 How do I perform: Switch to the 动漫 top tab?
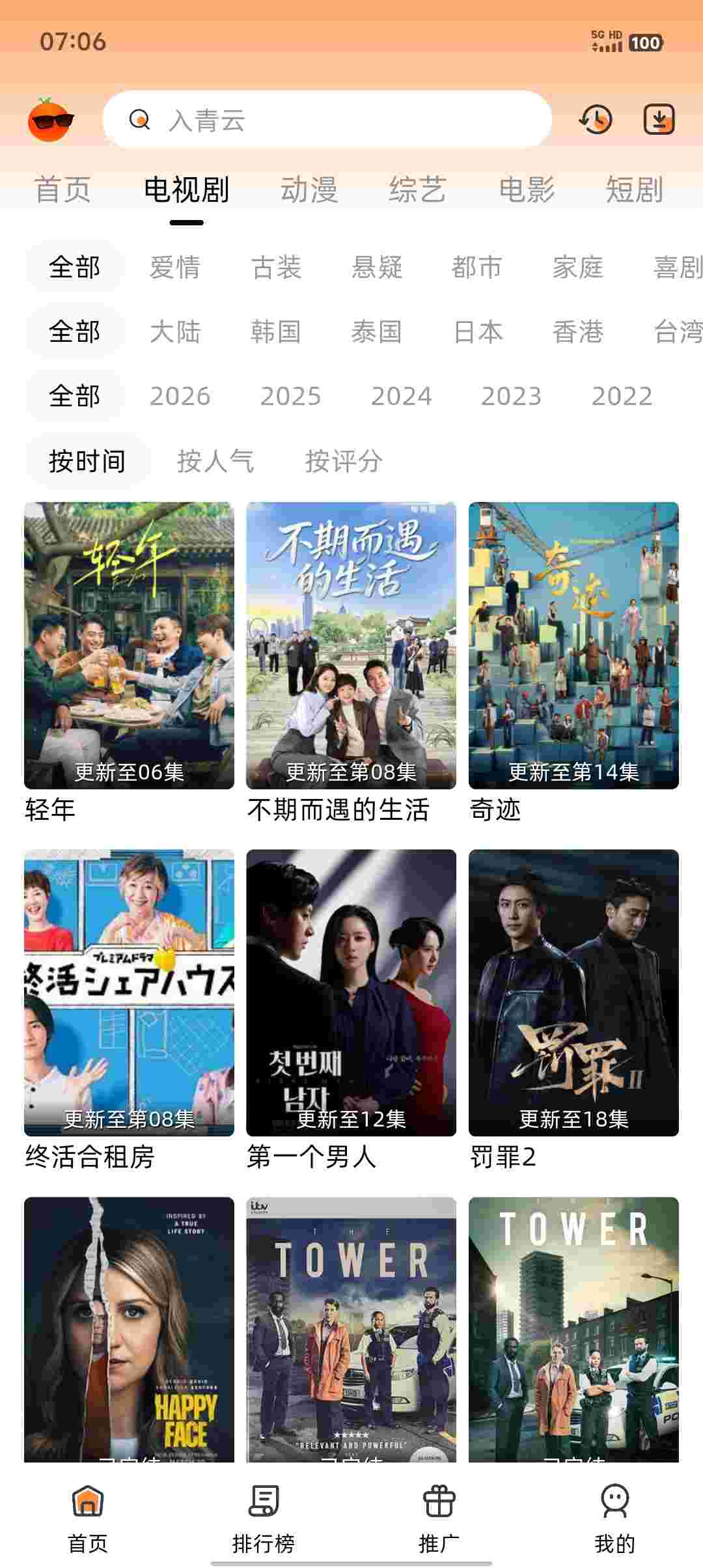coord(309,189)
